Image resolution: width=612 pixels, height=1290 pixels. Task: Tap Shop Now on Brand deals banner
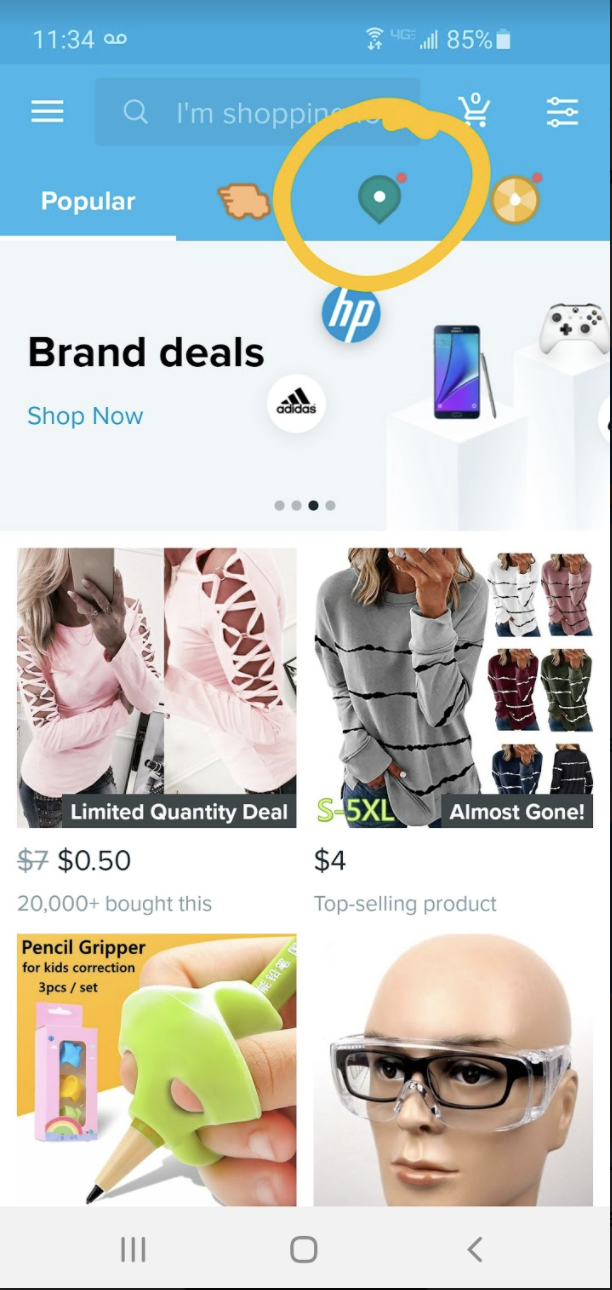85,416
